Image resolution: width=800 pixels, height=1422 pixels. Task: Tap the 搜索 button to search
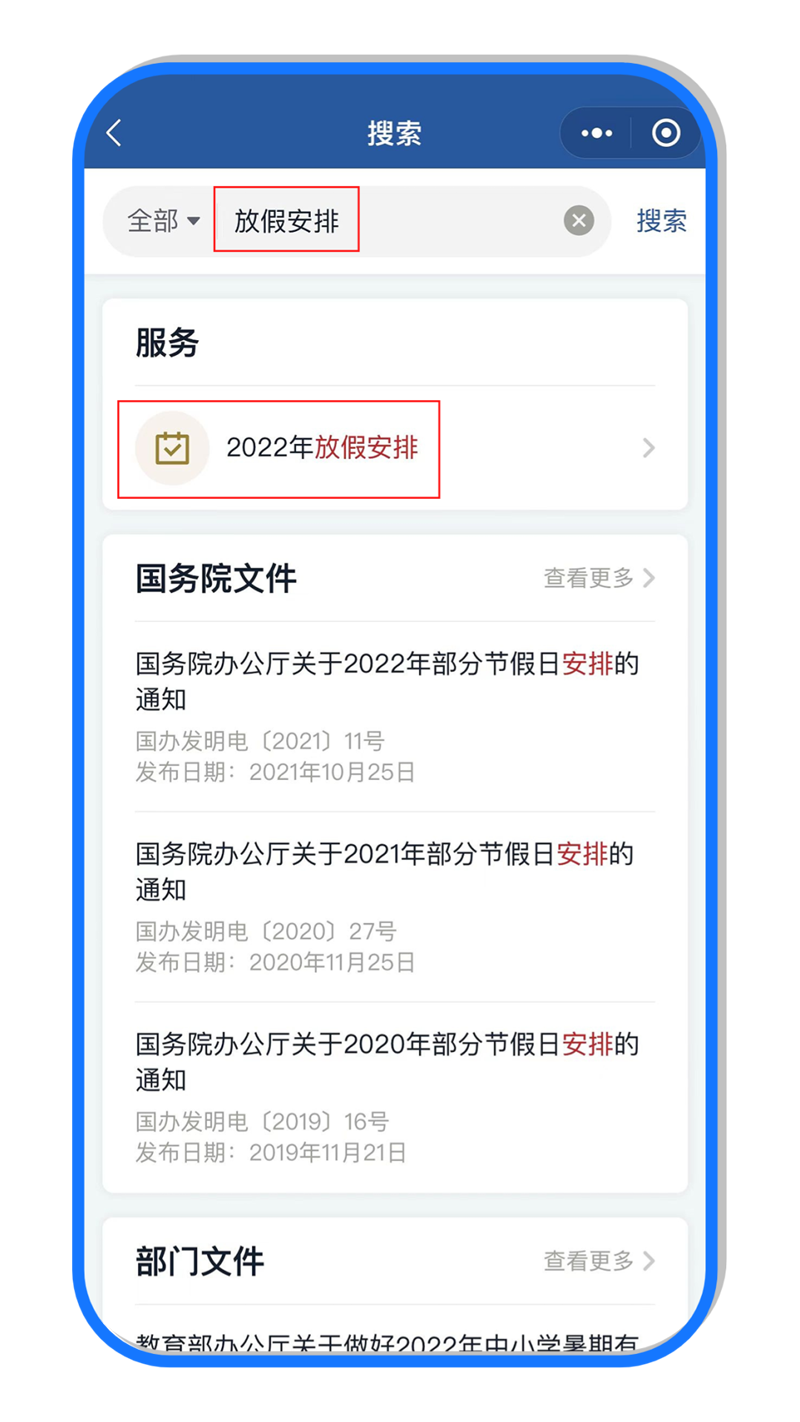click(661, 221)
